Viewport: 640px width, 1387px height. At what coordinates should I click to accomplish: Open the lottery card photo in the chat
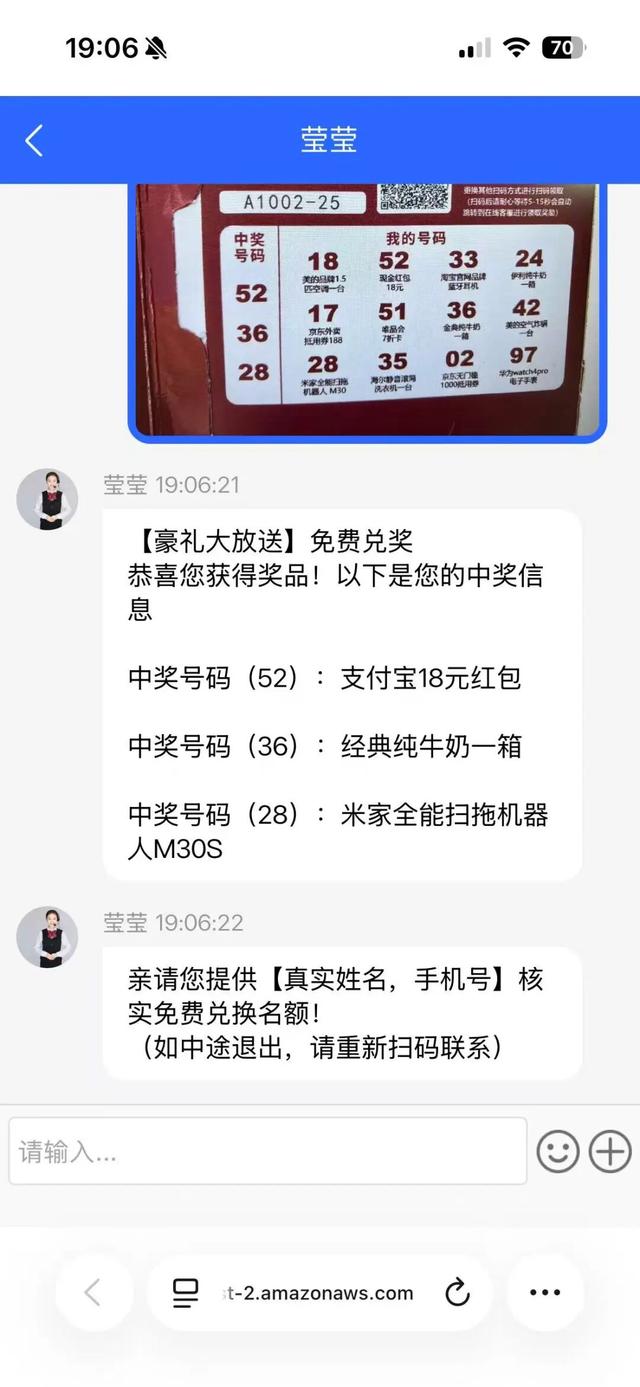click(367, 310)
